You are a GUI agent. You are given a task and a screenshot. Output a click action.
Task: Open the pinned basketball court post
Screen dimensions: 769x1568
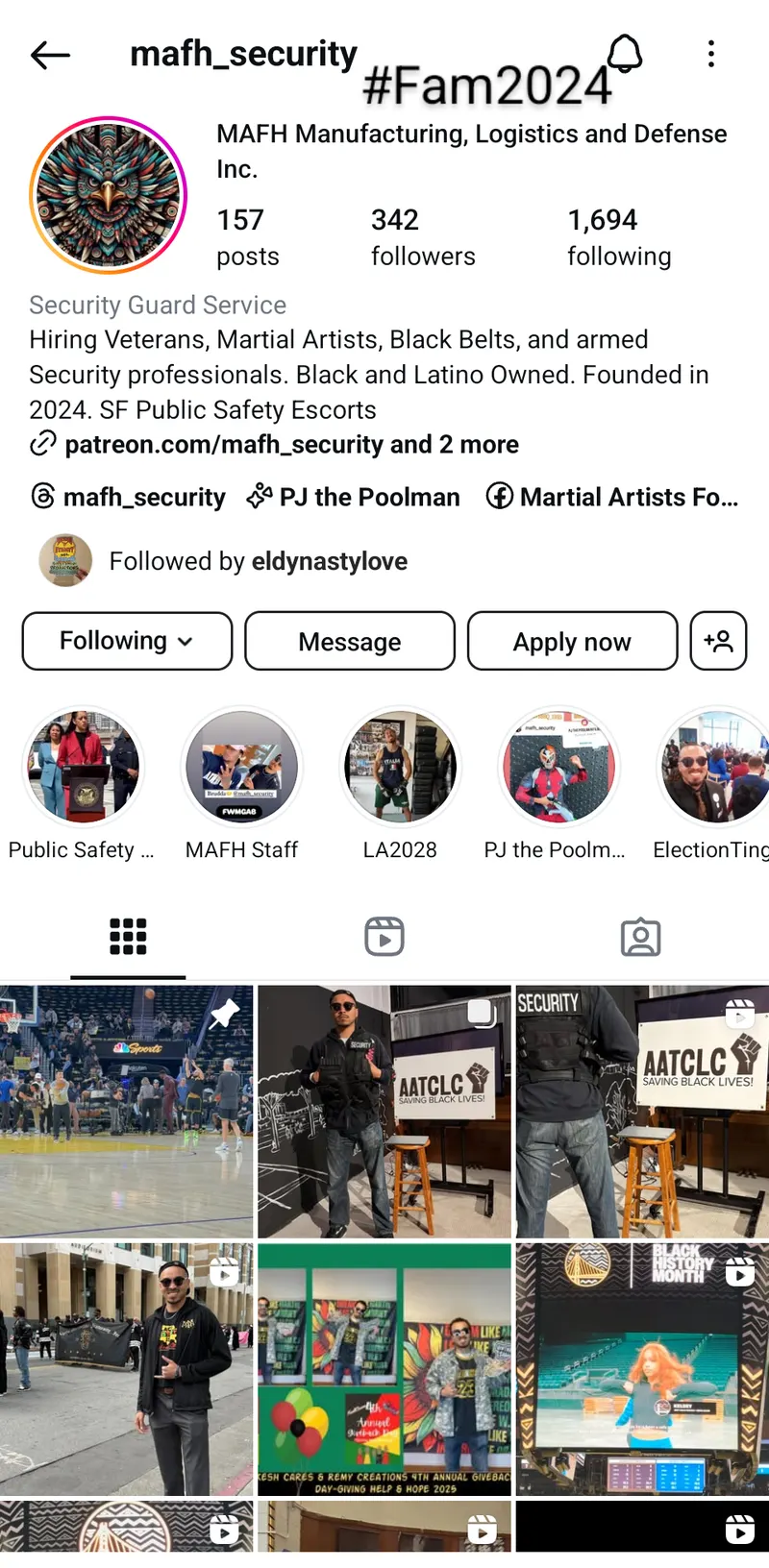click(x=127, y=1111)
